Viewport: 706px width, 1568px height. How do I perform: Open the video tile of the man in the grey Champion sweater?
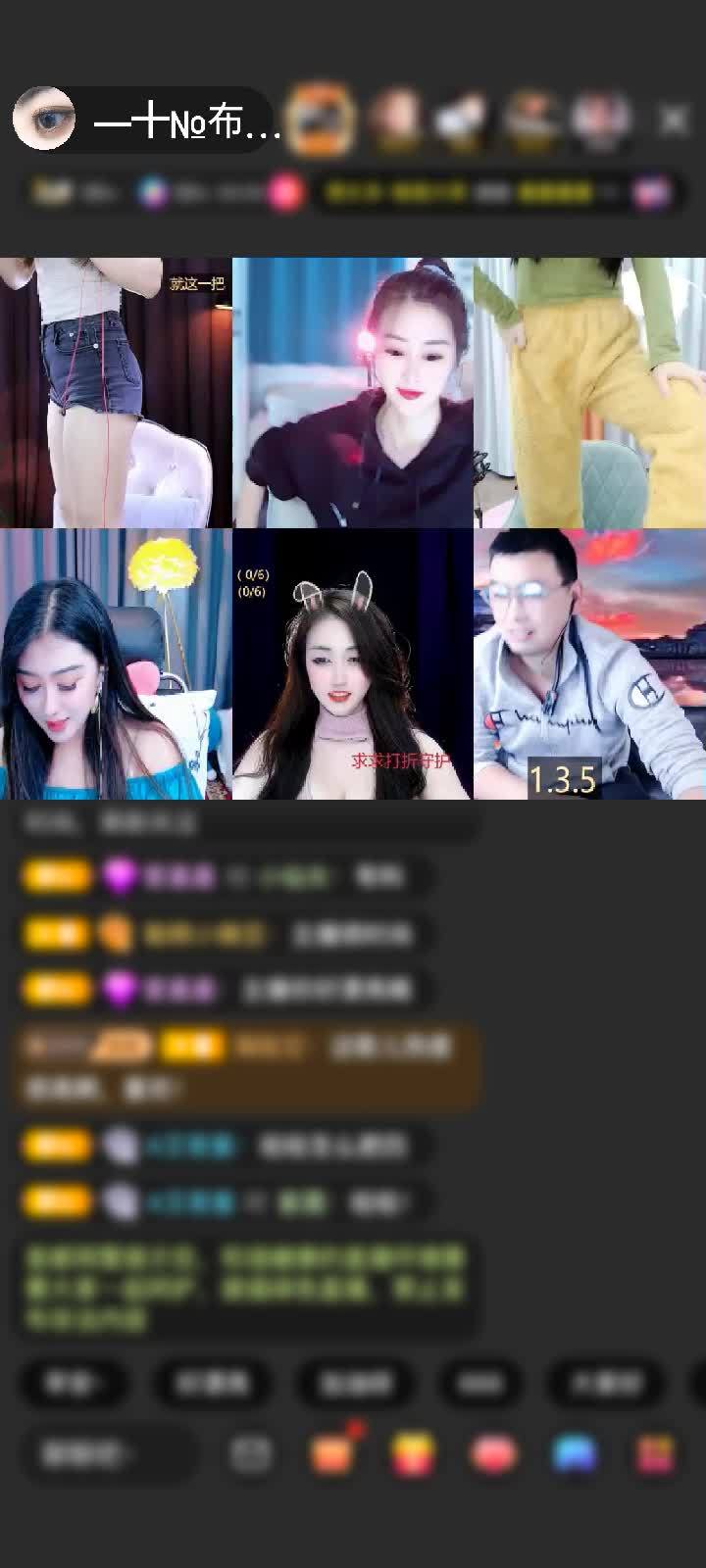point(590,664)
